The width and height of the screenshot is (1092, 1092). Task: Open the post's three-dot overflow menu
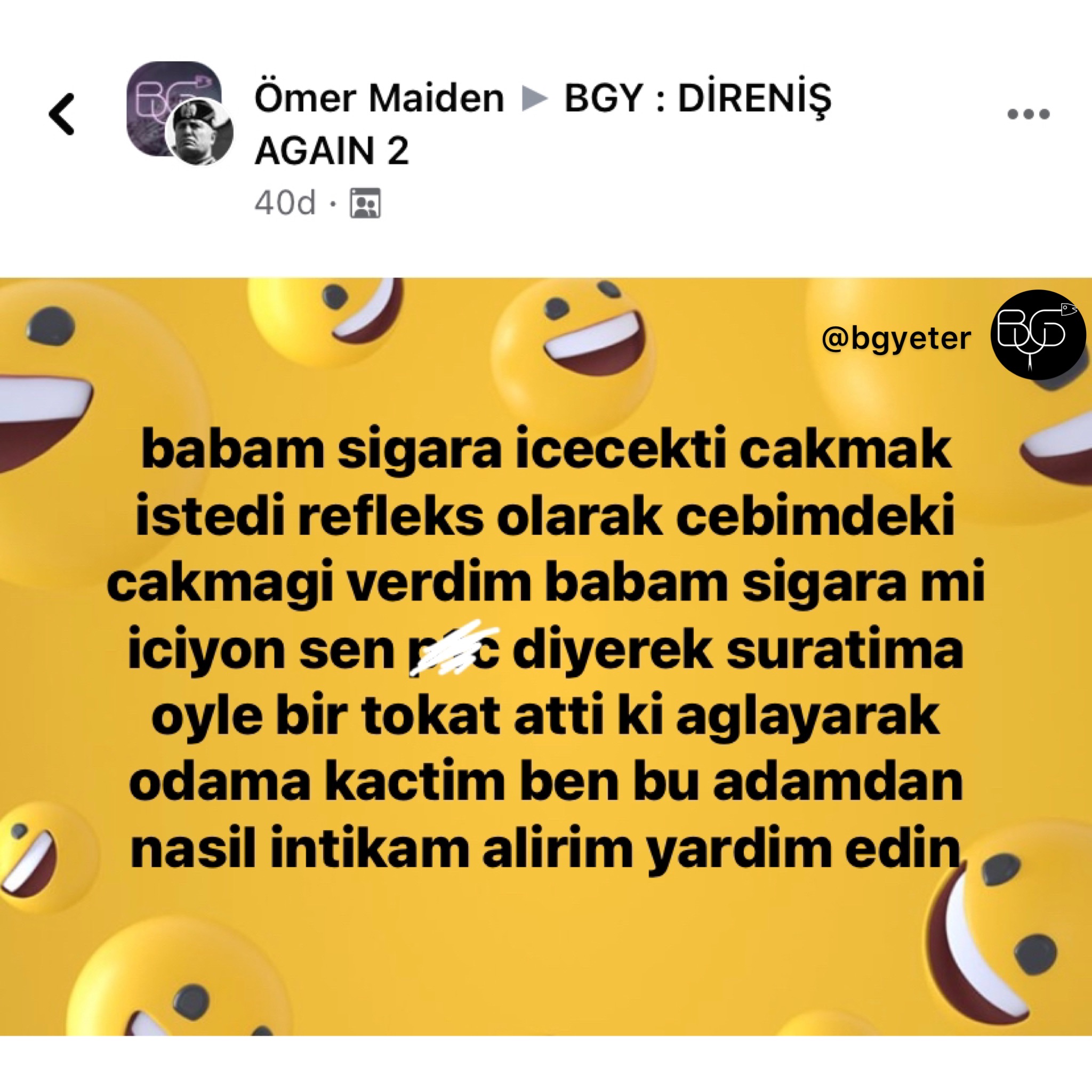point(1028,114)
